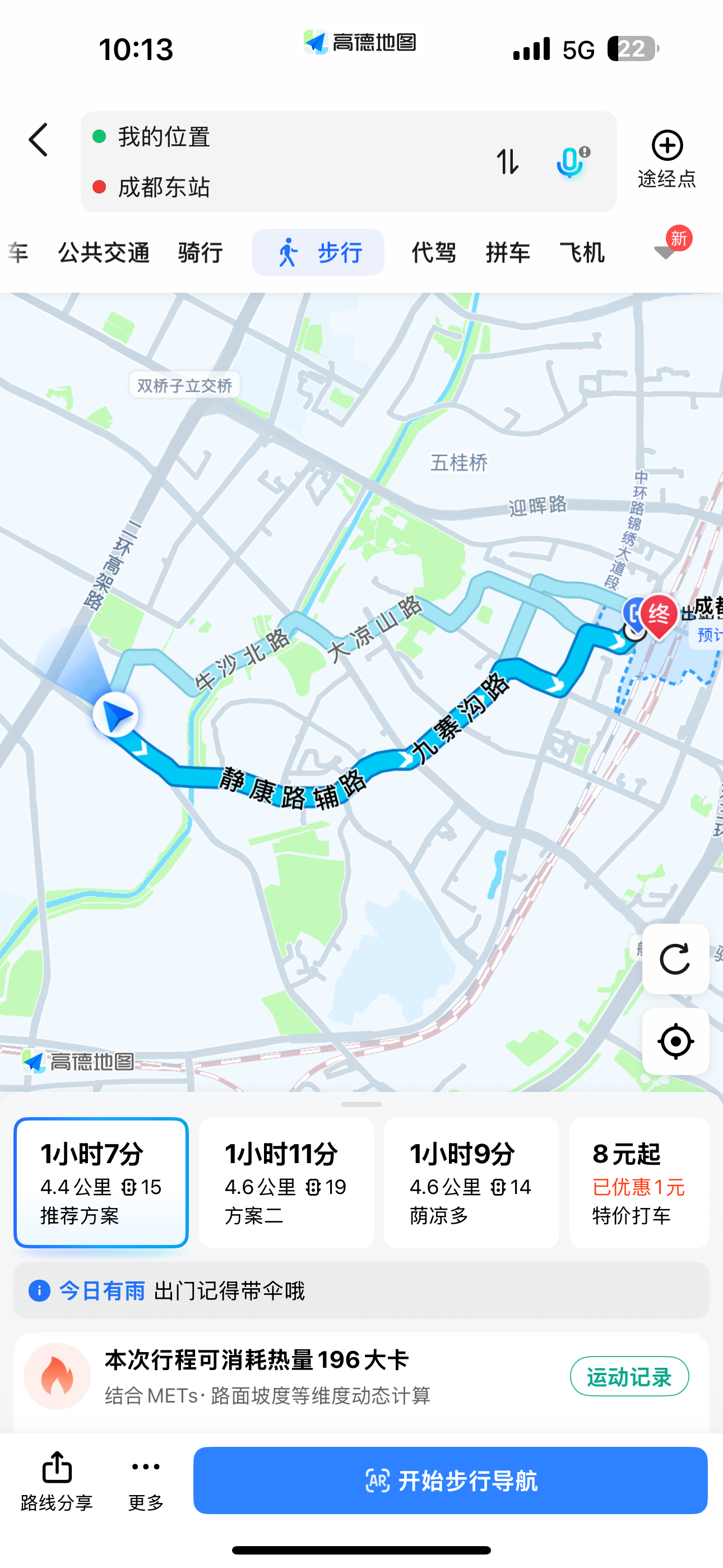Open 运动记录 exercise records
The height and width of the screenshot is (1568, 723).
[x=629, y=1376]
